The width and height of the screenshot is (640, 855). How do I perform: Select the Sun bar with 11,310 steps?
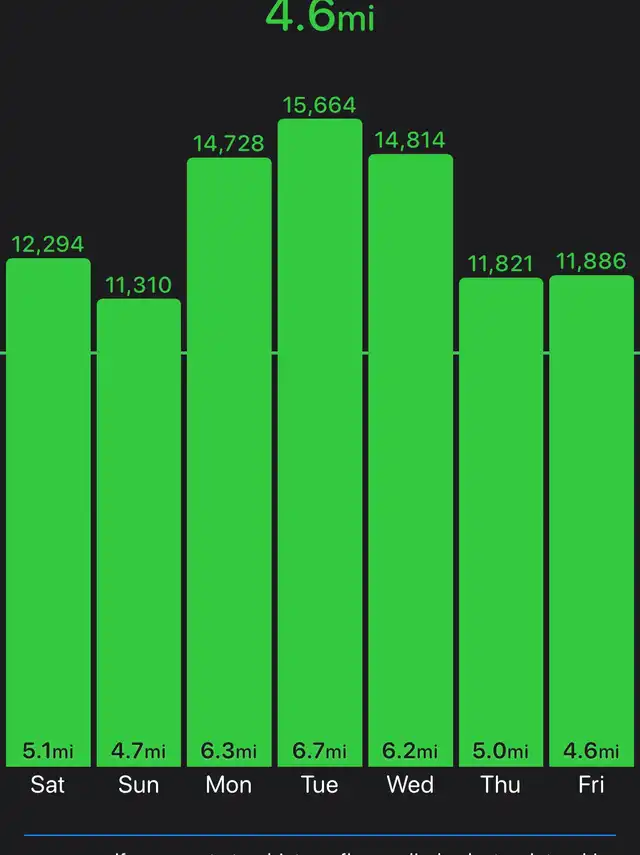tap(138, 532)
